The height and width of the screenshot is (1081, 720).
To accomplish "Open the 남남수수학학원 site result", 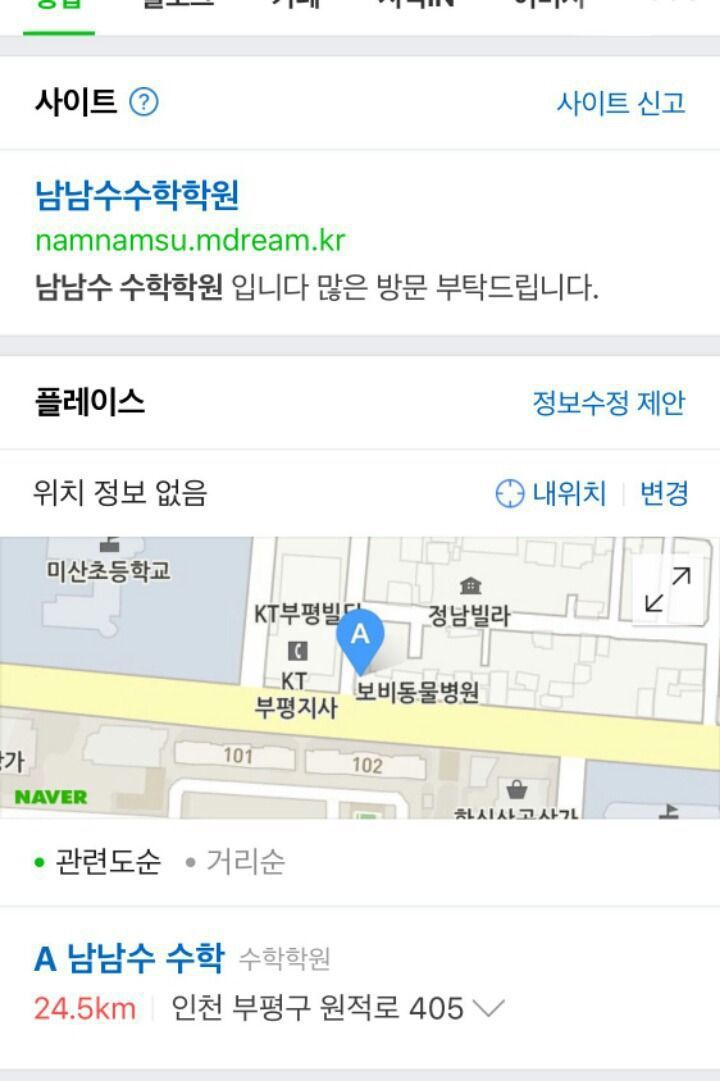I will click(137, 196).
